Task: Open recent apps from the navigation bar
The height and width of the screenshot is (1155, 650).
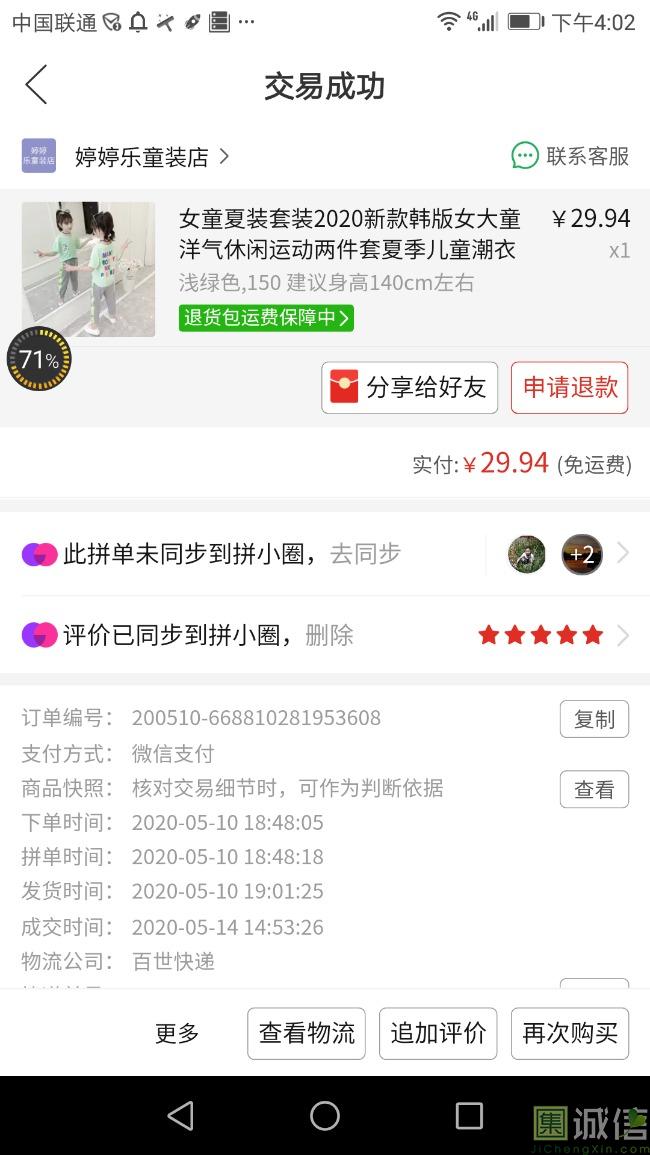Action: tap(469, 1116)
